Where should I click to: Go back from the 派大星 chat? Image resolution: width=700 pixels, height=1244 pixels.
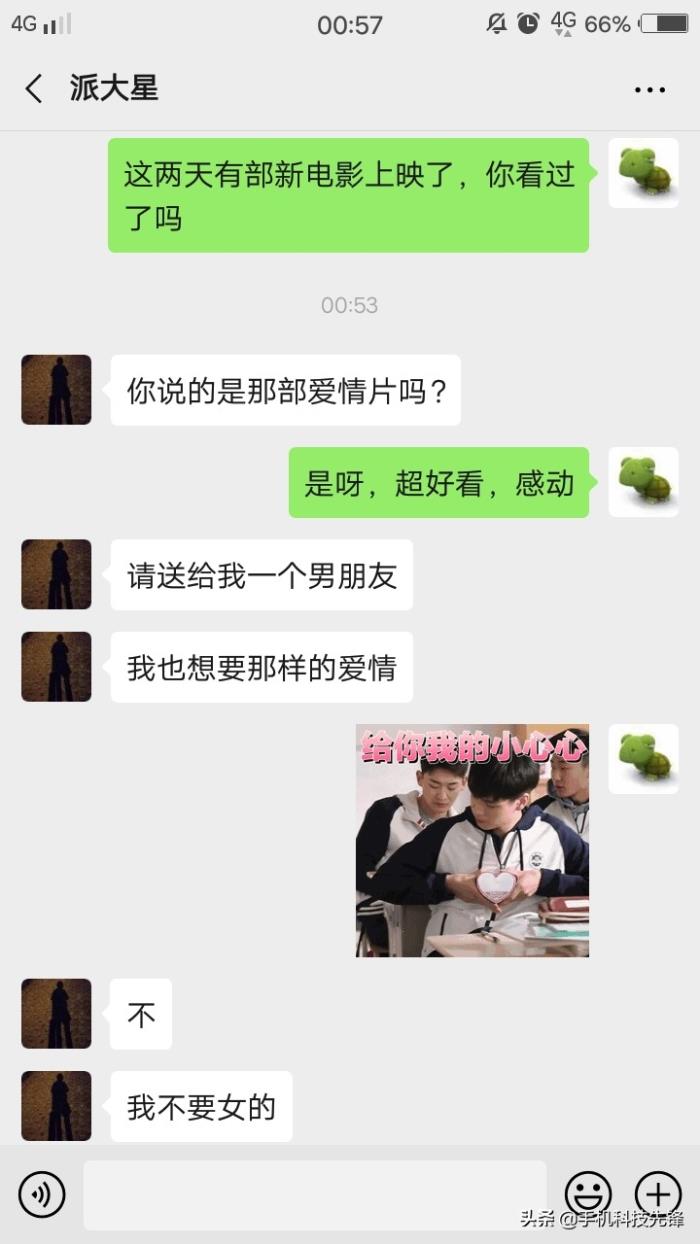[34, 89]
